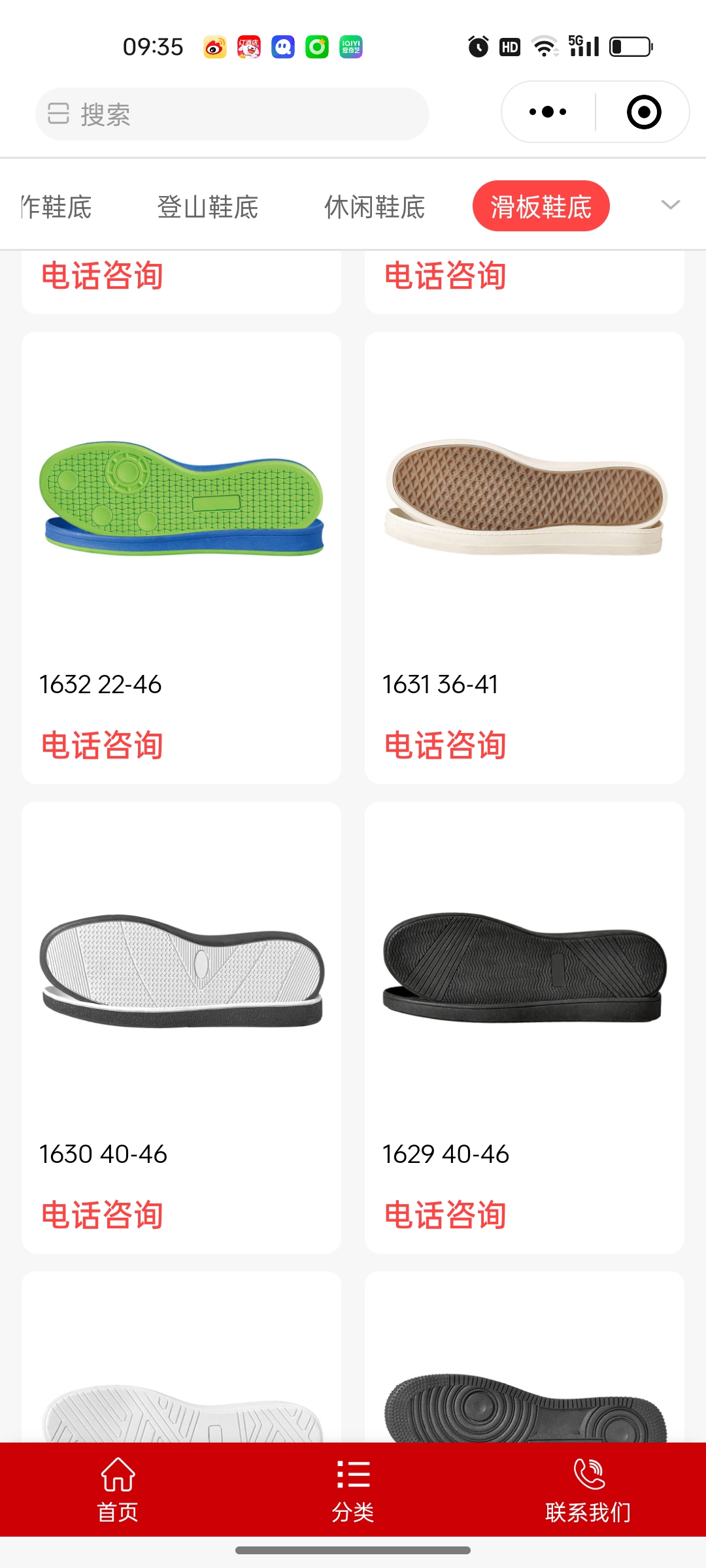This screenshot has width=706, height=1568.
Task: Tap 电话咨询 for product 1631 36-41
Action: click(x=445, y=745)
